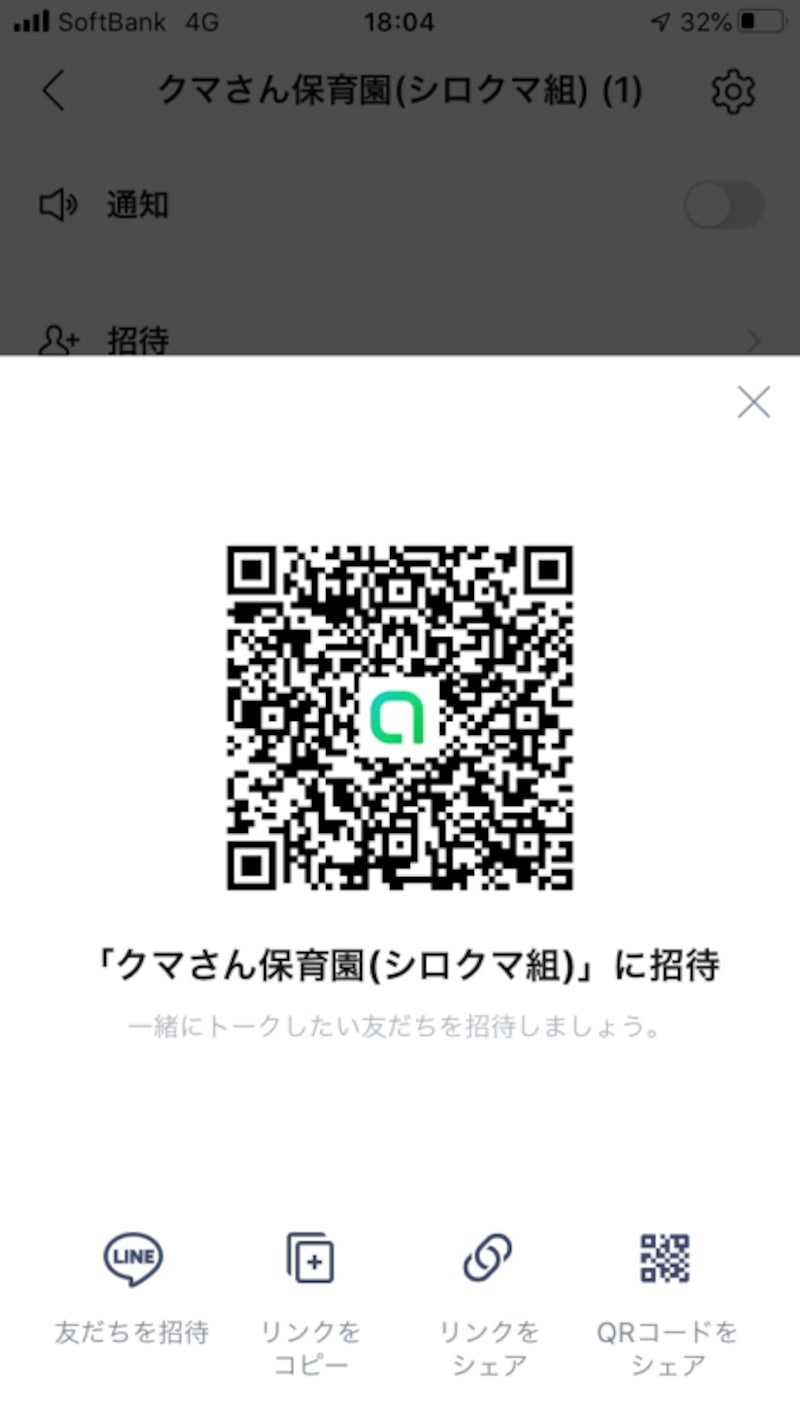Tap the back arrow to return

coord(52,90)
